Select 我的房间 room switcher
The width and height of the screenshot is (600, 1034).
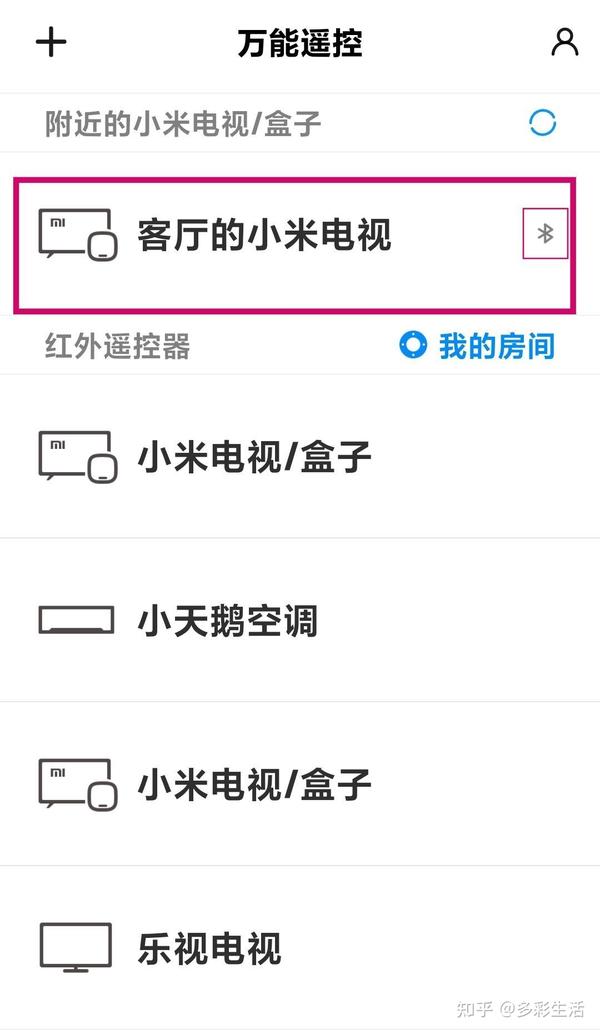point(477,346)
